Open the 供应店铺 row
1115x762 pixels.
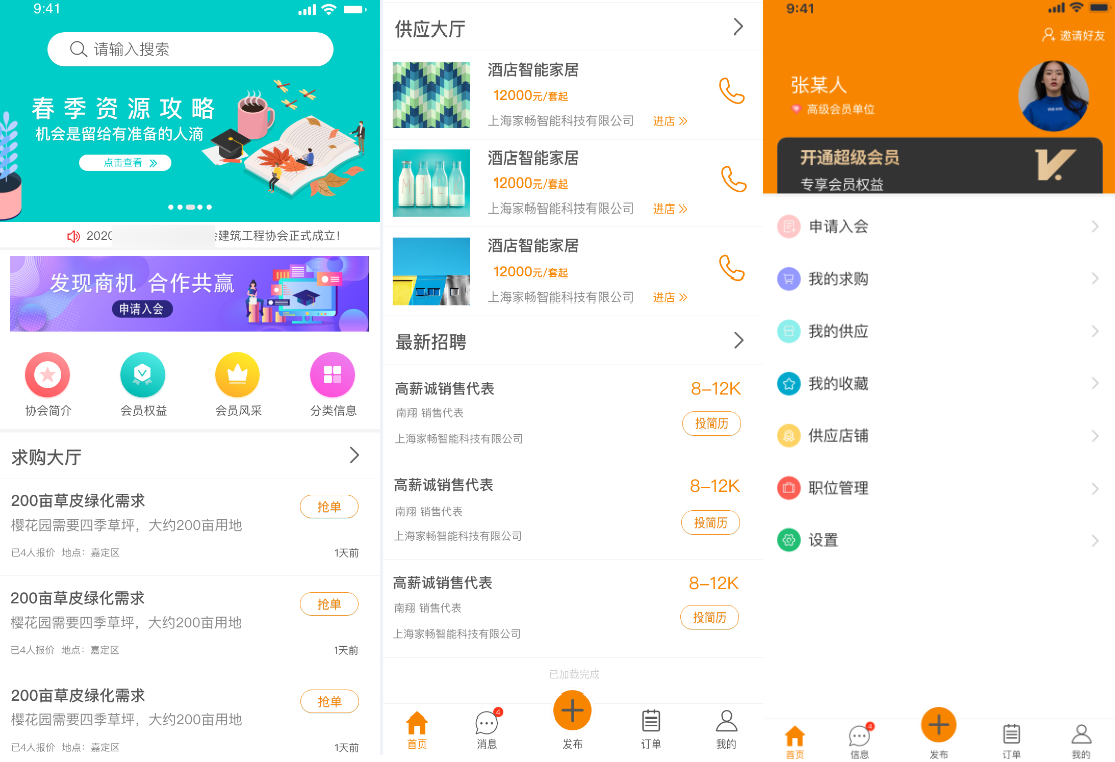(x=938, y=436)
